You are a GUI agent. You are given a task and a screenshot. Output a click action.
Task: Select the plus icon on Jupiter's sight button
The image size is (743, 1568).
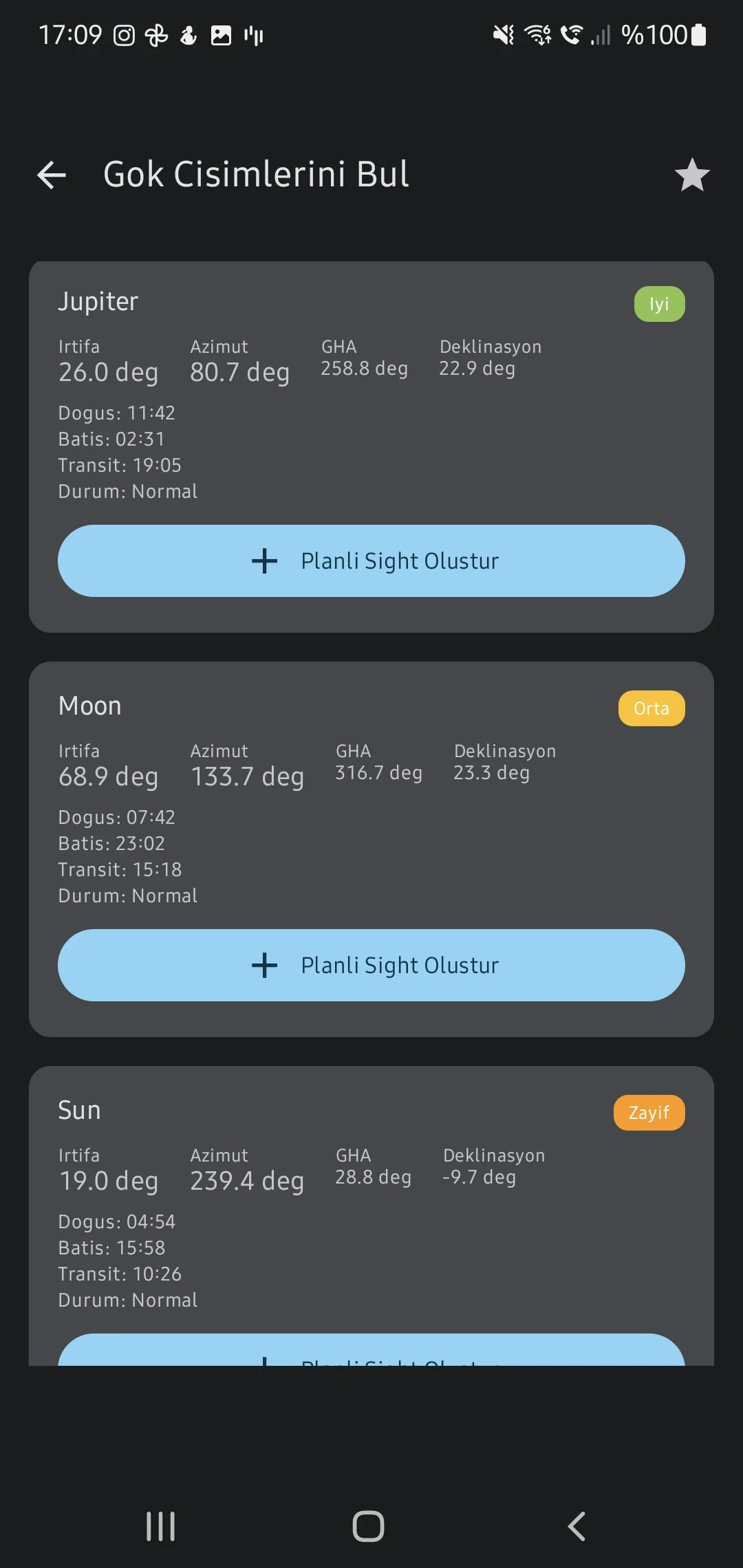264,561
